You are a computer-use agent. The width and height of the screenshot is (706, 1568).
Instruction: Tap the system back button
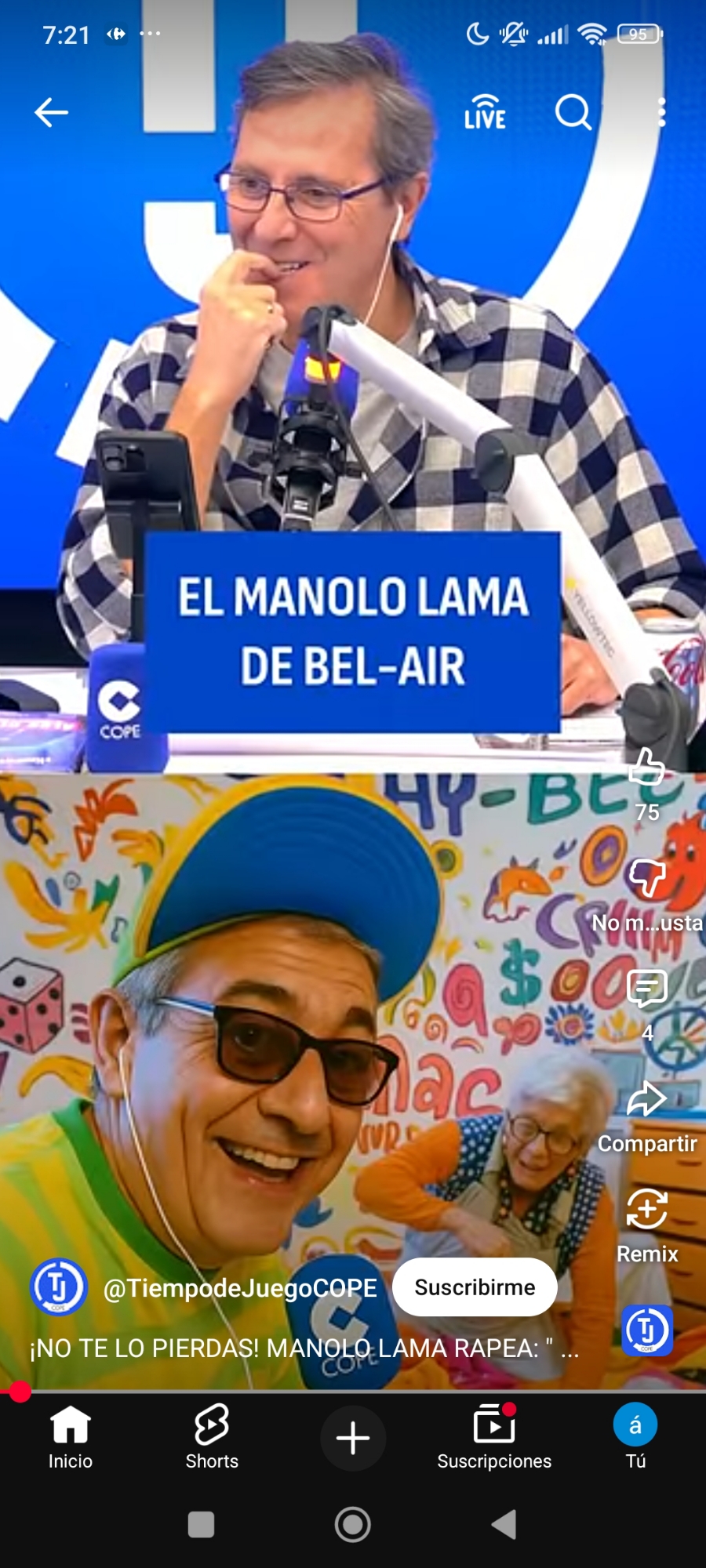pos(504,1525)
